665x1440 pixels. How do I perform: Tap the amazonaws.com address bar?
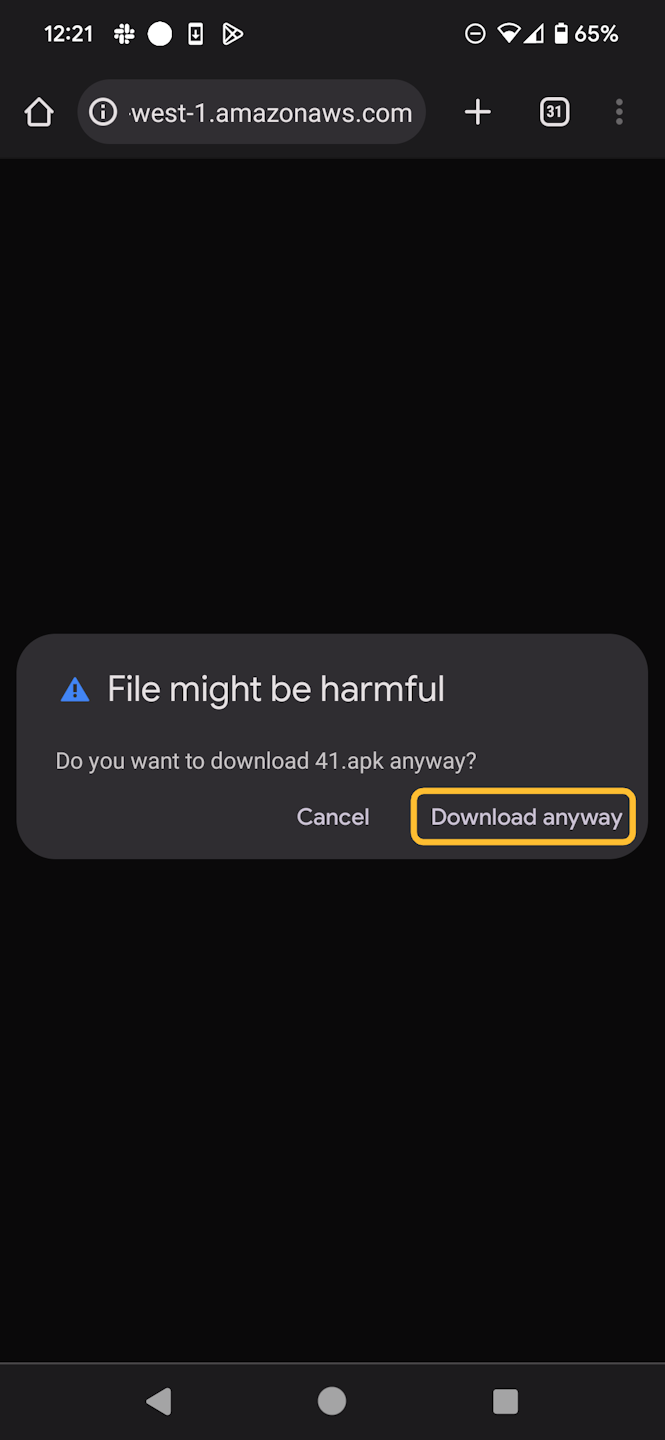[x=271, y=112]
